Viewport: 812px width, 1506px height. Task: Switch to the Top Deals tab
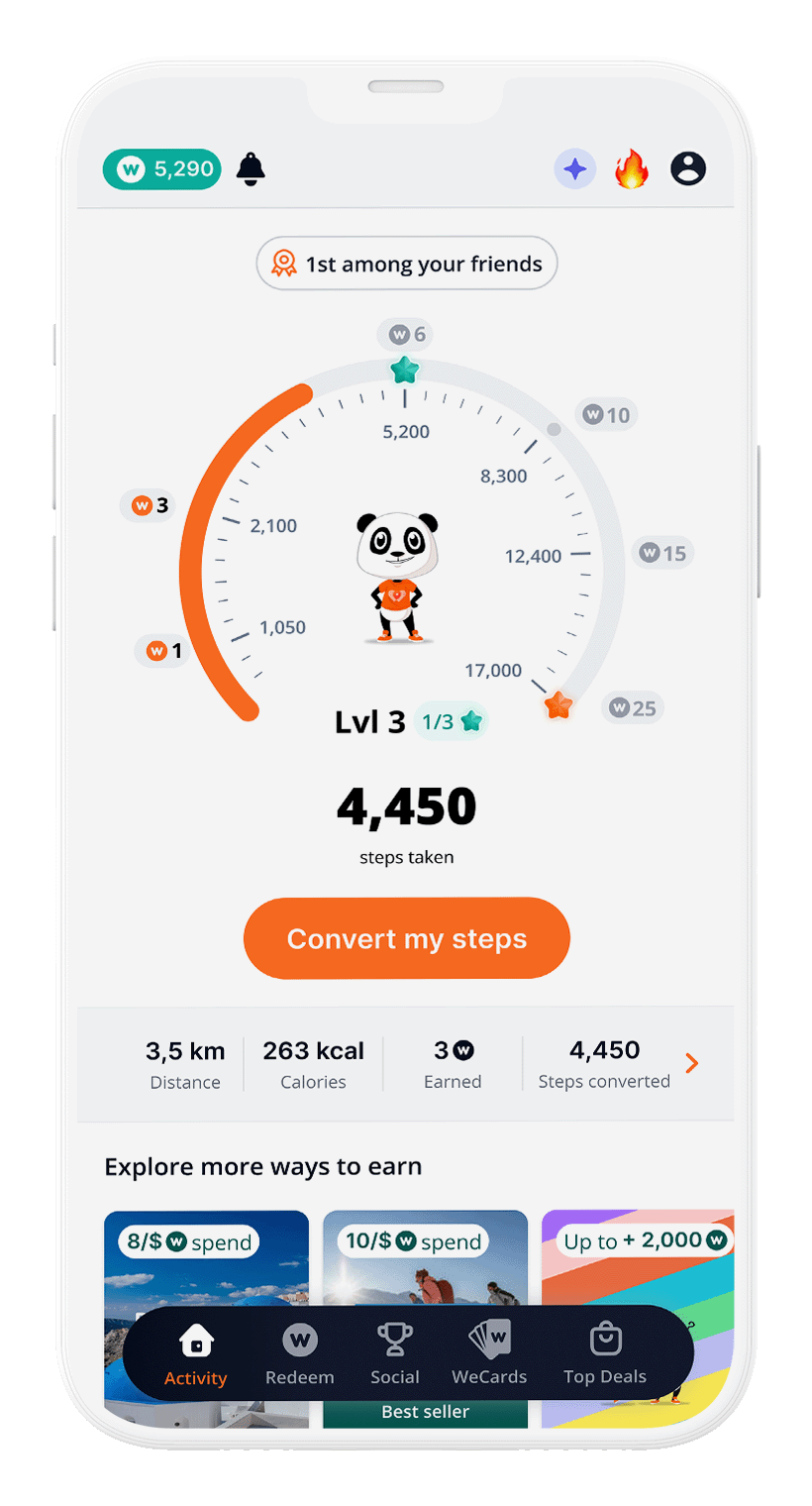coord(605,1353)
